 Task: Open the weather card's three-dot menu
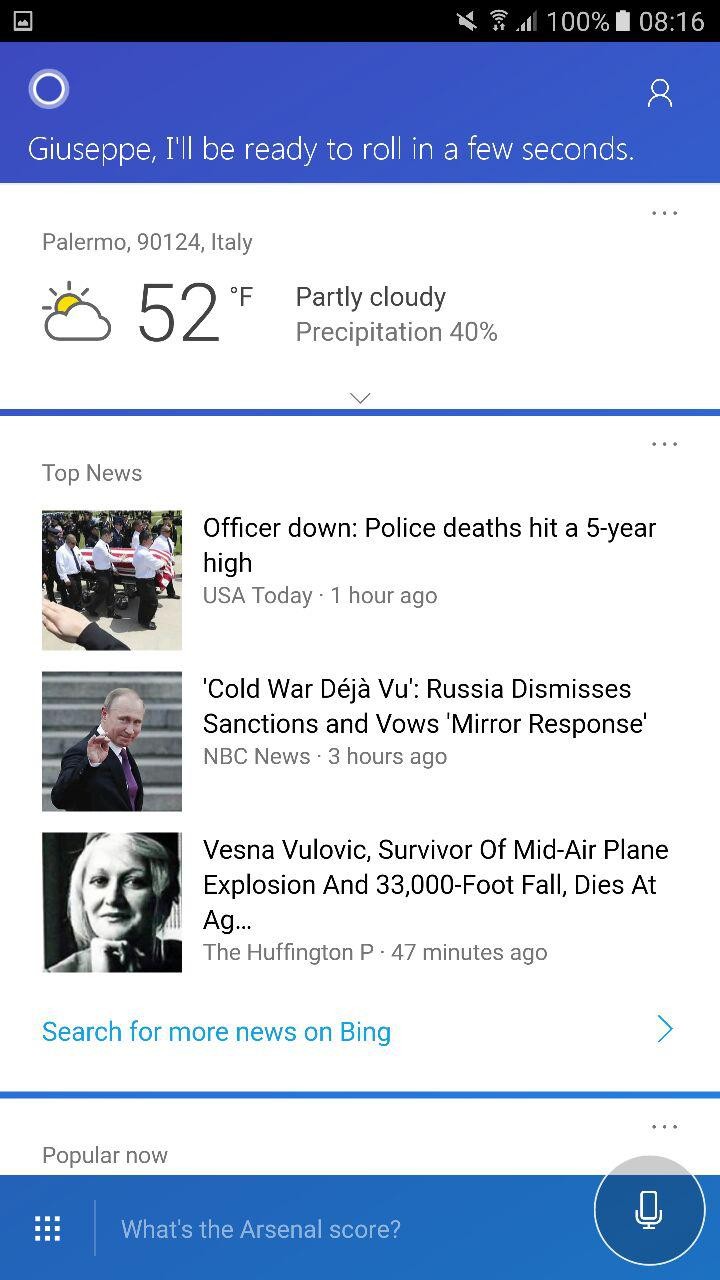pyautogui.click(x=664, y=213)
